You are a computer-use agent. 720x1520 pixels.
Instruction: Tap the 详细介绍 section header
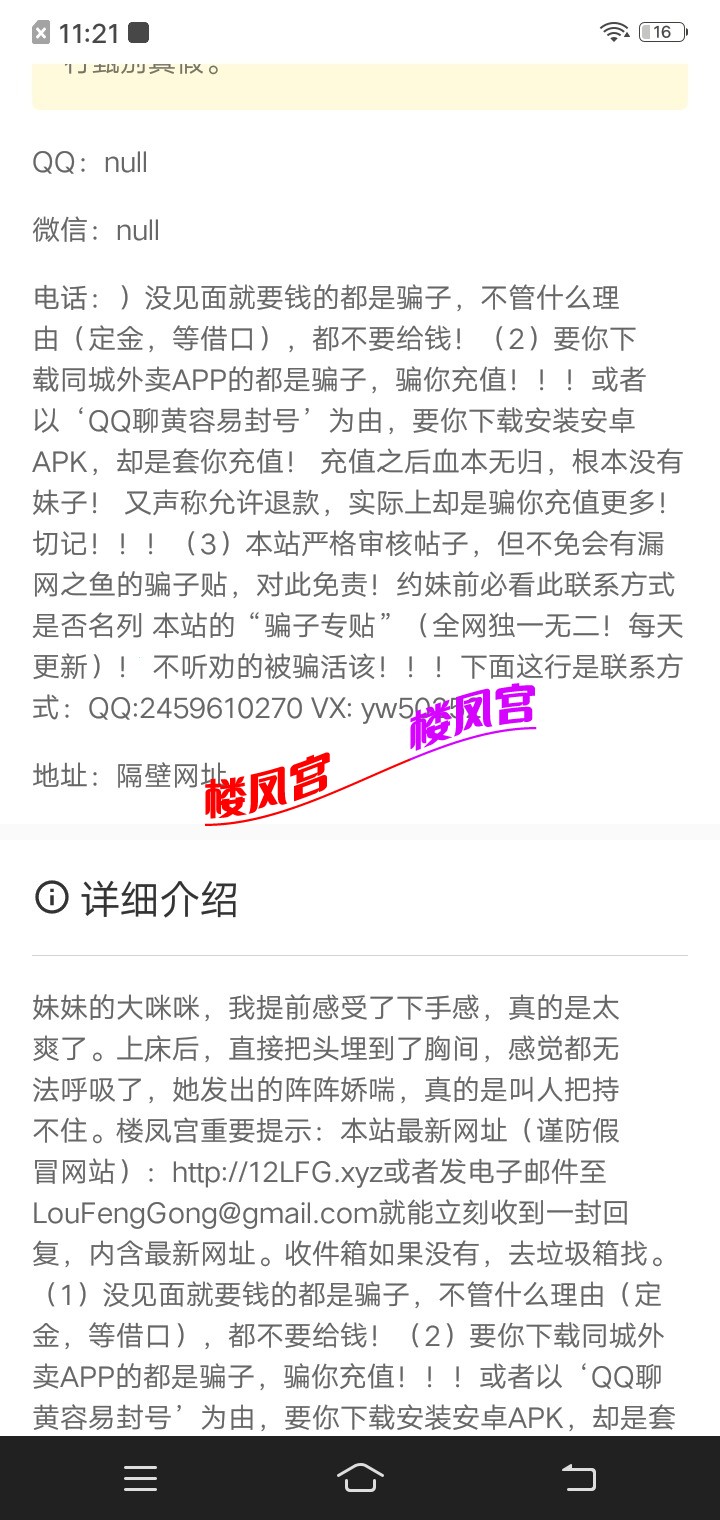tap(160, 900)
